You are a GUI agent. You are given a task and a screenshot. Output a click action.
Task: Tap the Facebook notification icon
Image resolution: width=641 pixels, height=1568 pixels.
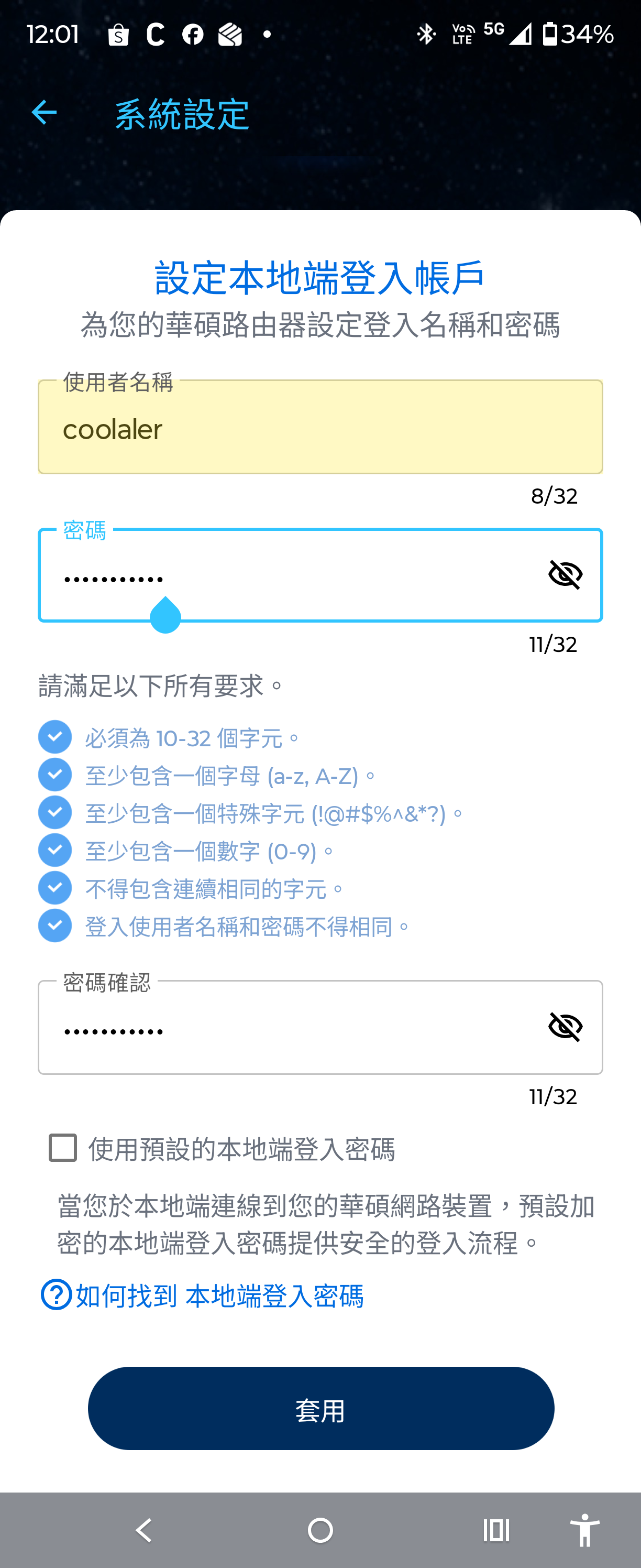tap(192, 35)
